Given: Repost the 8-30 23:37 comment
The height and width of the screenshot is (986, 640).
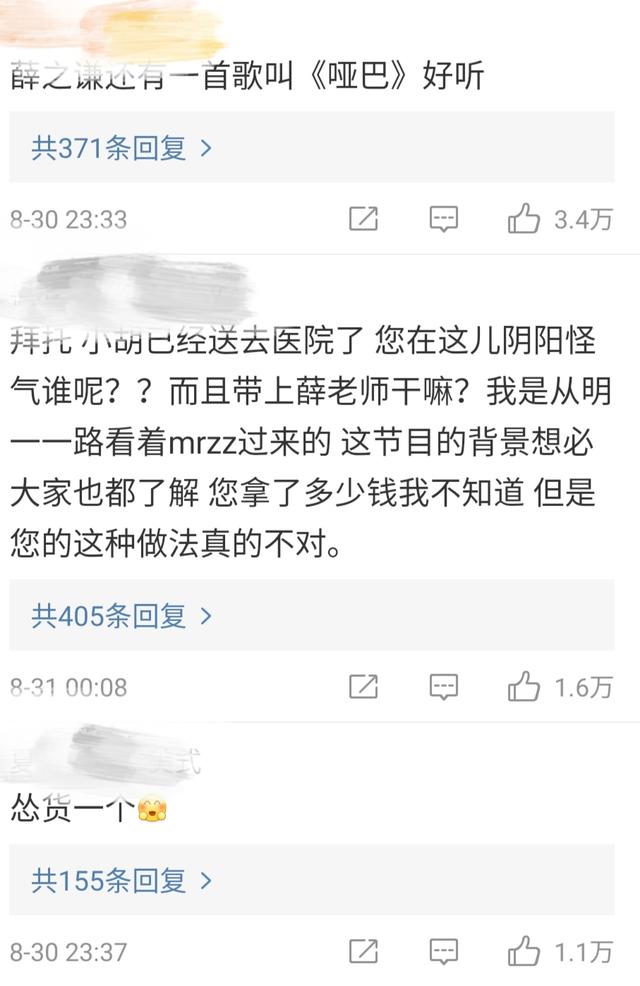Looking at the screenshot, I should coord(363,951).
